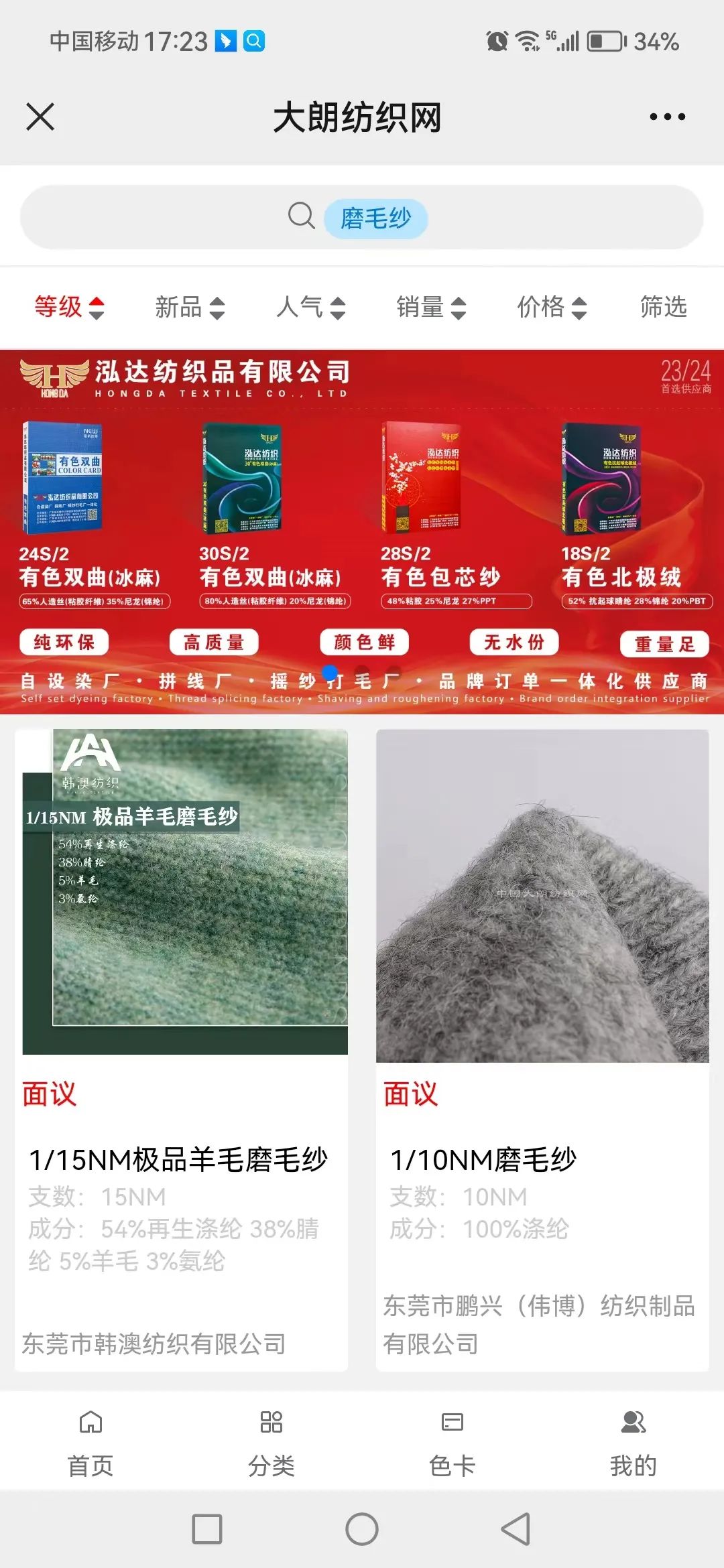
Task: Sort results by 新品
Action: 190,307
